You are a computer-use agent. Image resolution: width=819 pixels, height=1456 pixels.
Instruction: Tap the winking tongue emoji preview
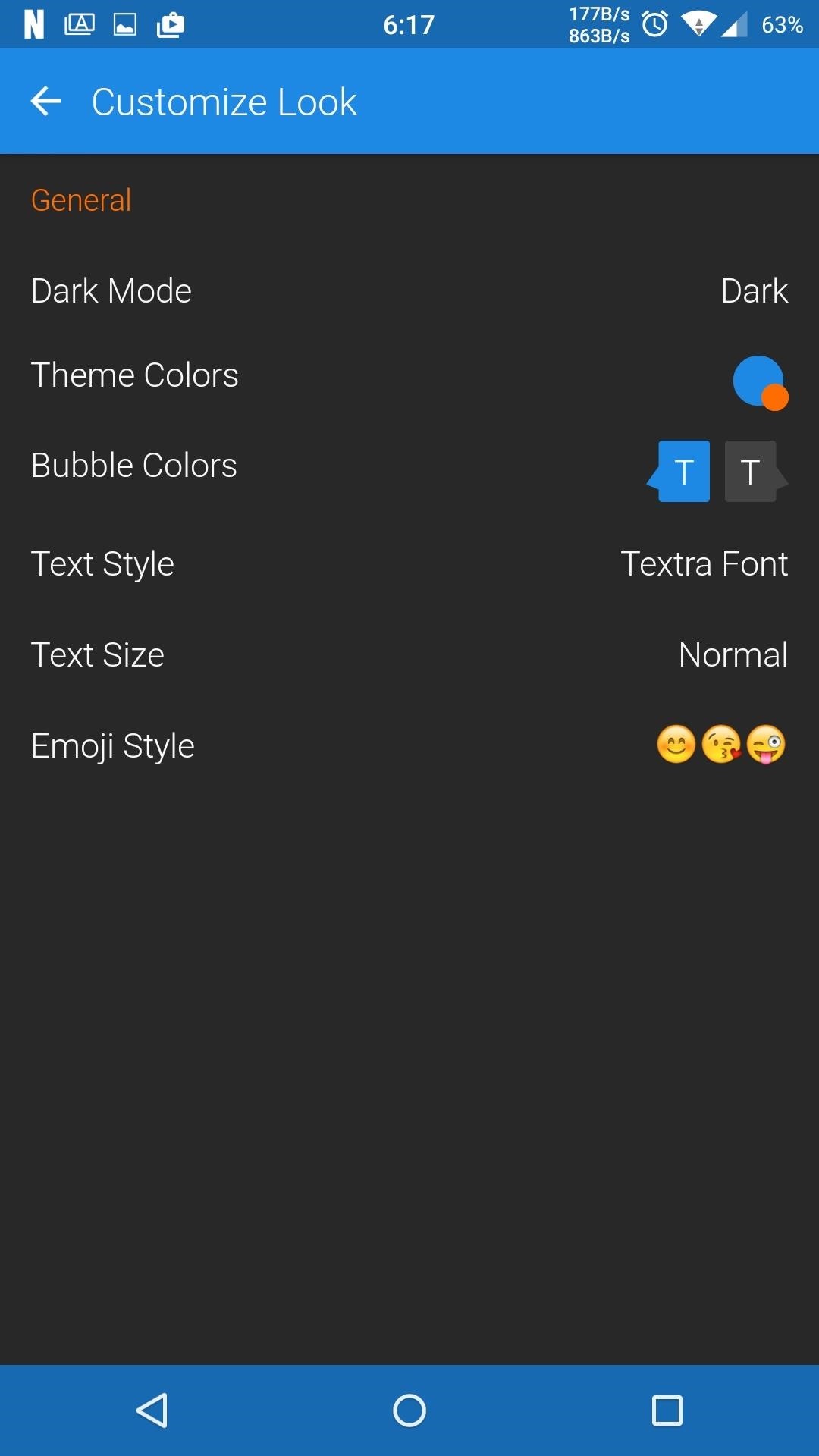[x=766, y=744]
